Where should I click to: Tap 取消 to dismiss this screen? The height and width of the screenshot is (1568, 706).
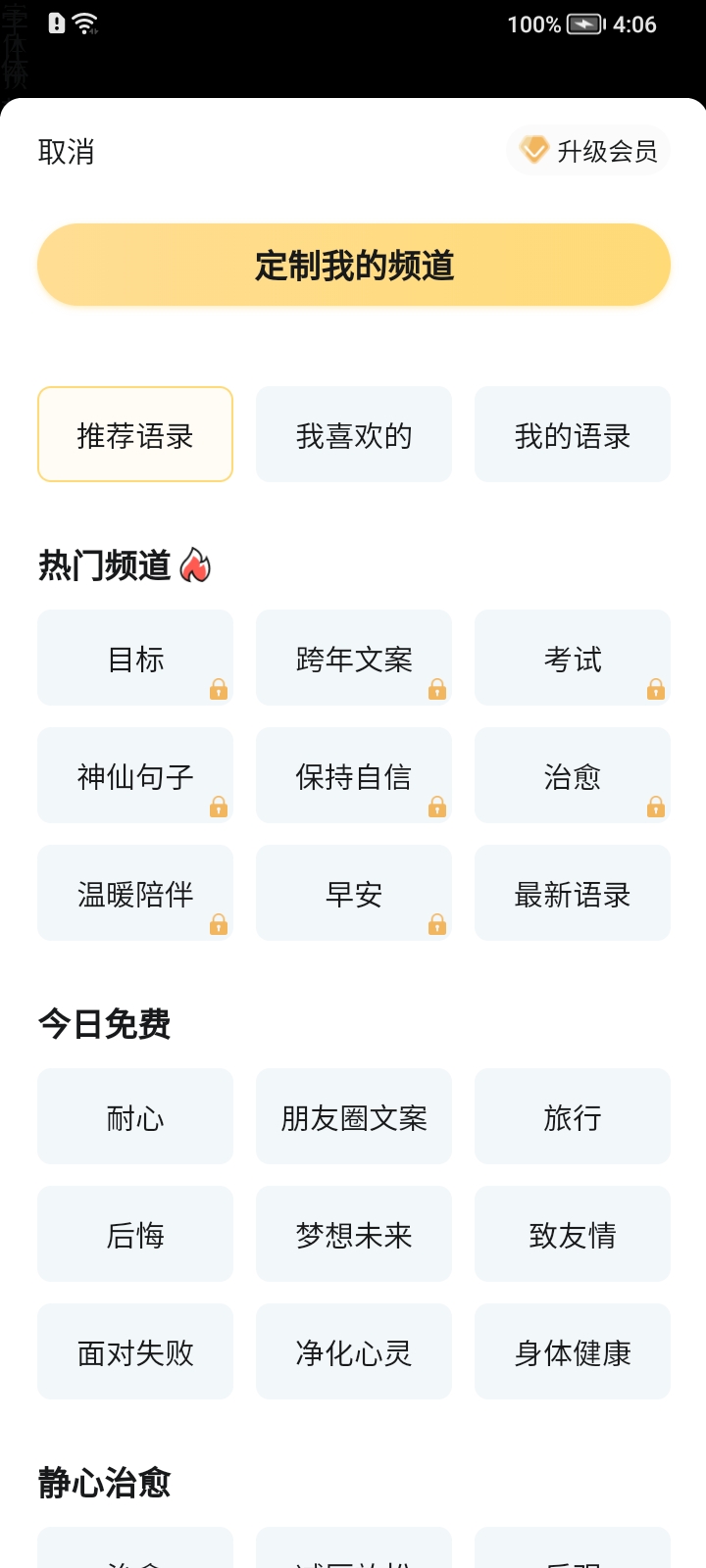pos(65,151)
